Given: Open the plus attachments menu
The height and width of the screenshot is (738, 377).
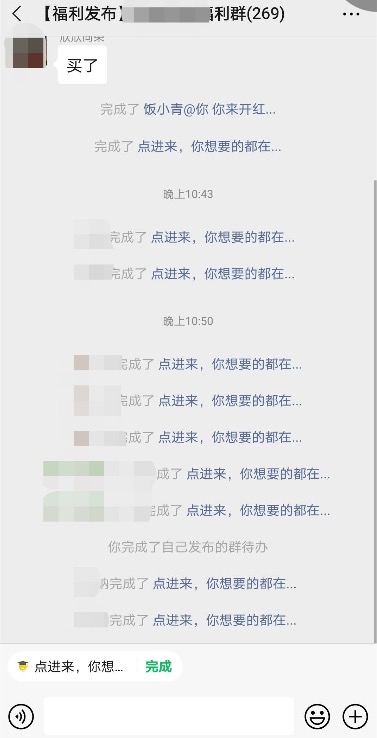Looking at the screenshot, I should tap(355, 716).
